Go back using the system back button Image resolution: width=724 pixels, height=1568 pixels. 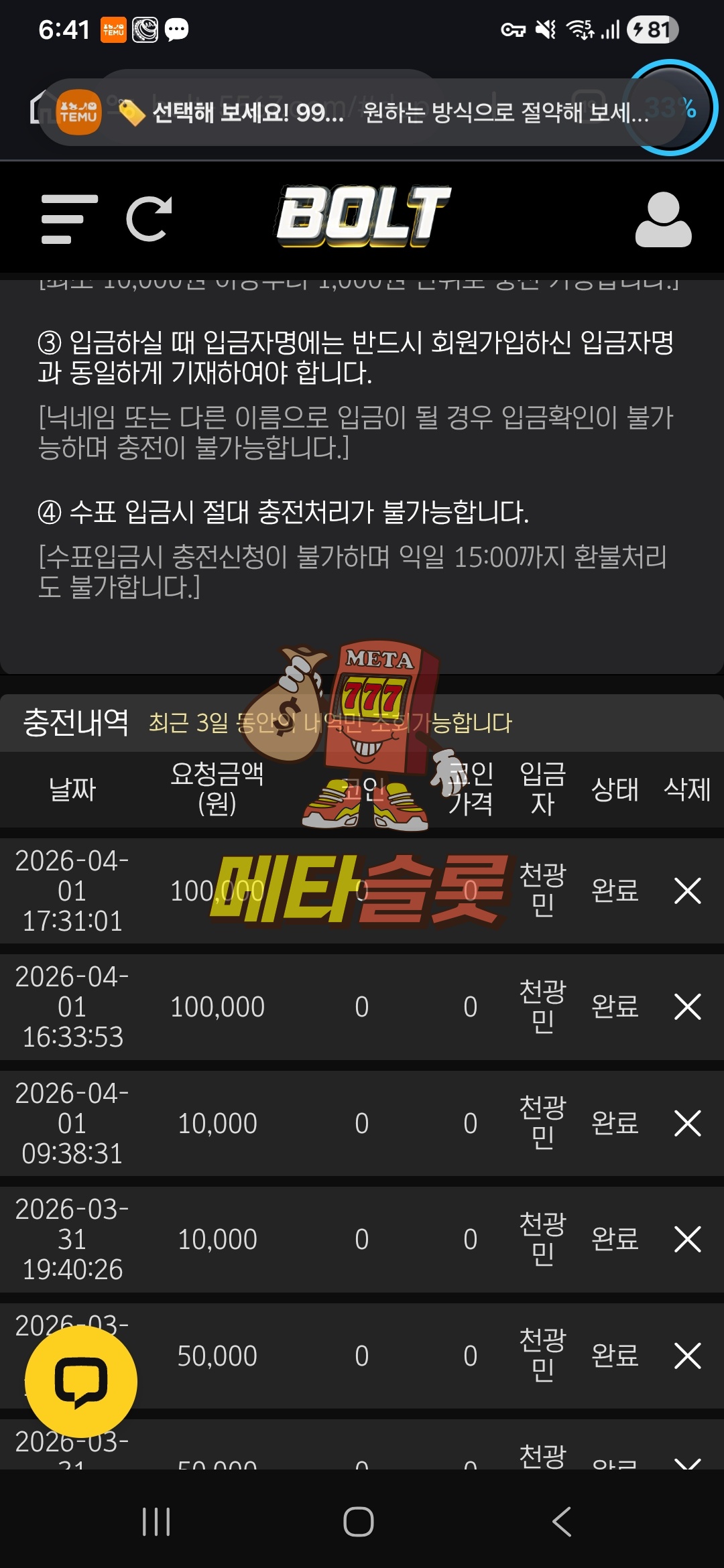[562, 1522]
